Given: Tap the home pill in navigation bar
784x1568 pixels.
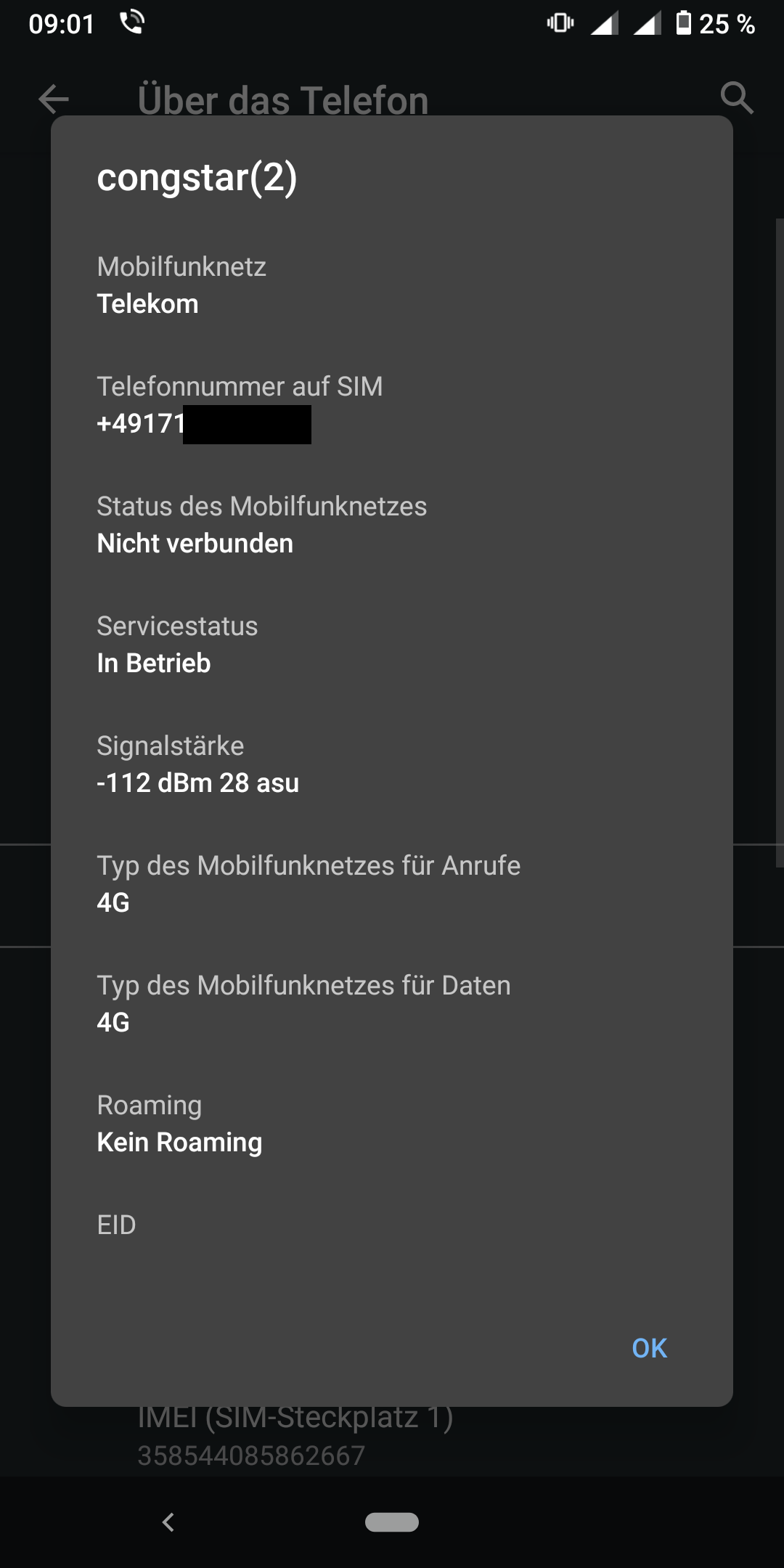Looking at the screenshot, I should (392, 1522).
